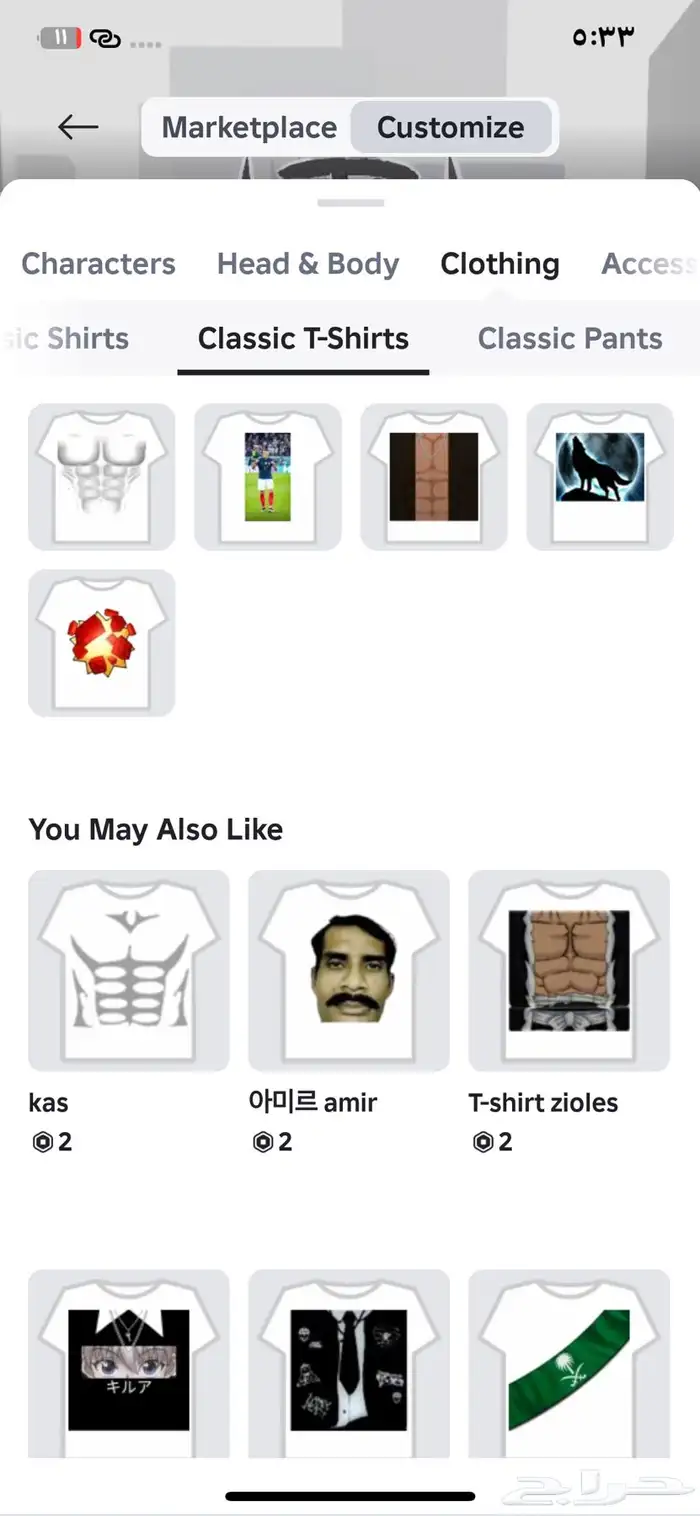Screen dimensions: 700x1516
Task: Open the amir T-shirt item
Action: pyautogui.click(x=348, y=971)
